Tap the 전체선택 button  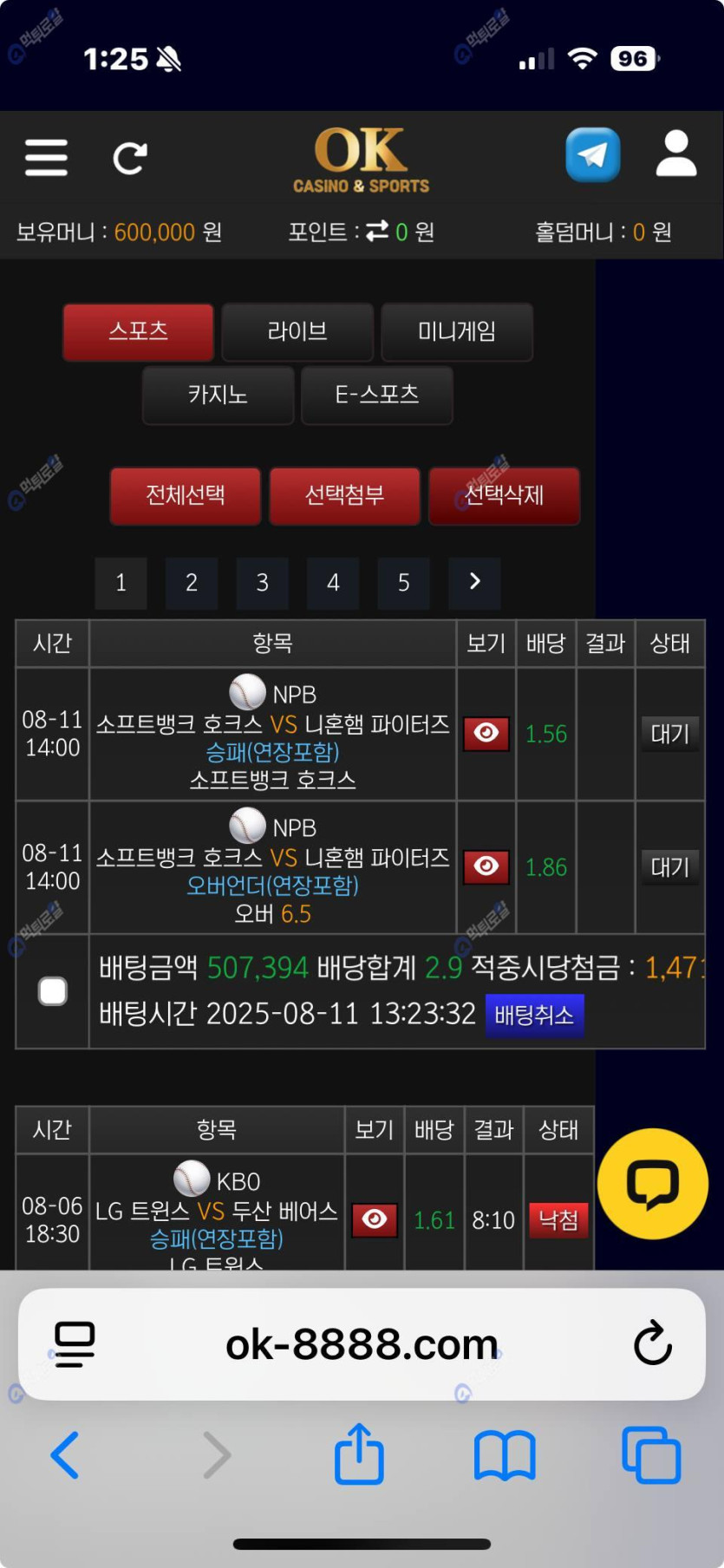pos(186,495)
